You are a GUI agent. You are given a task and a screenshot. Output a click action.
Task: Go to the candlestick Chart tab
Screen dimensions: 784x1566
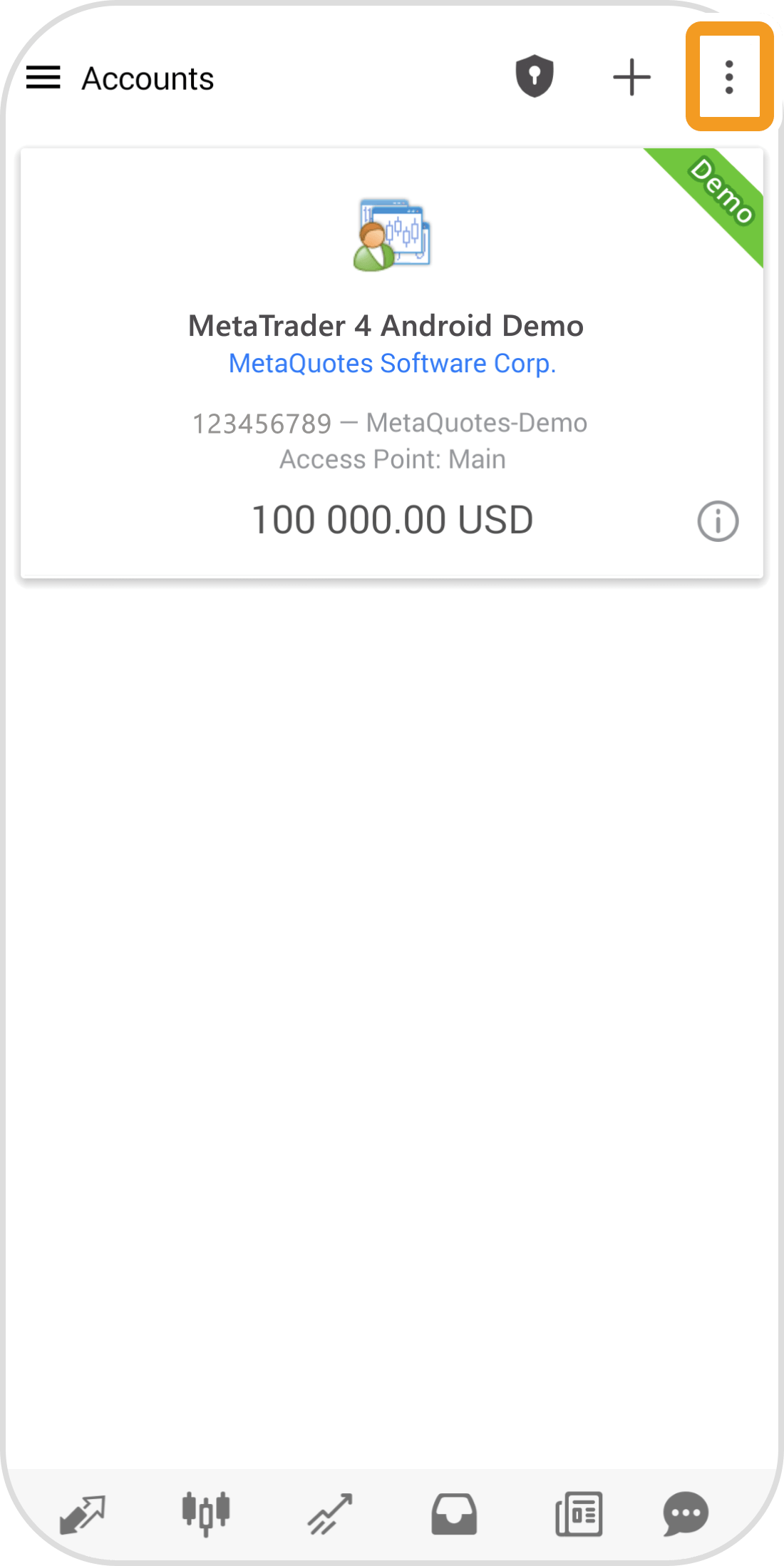pos(206,1513)
